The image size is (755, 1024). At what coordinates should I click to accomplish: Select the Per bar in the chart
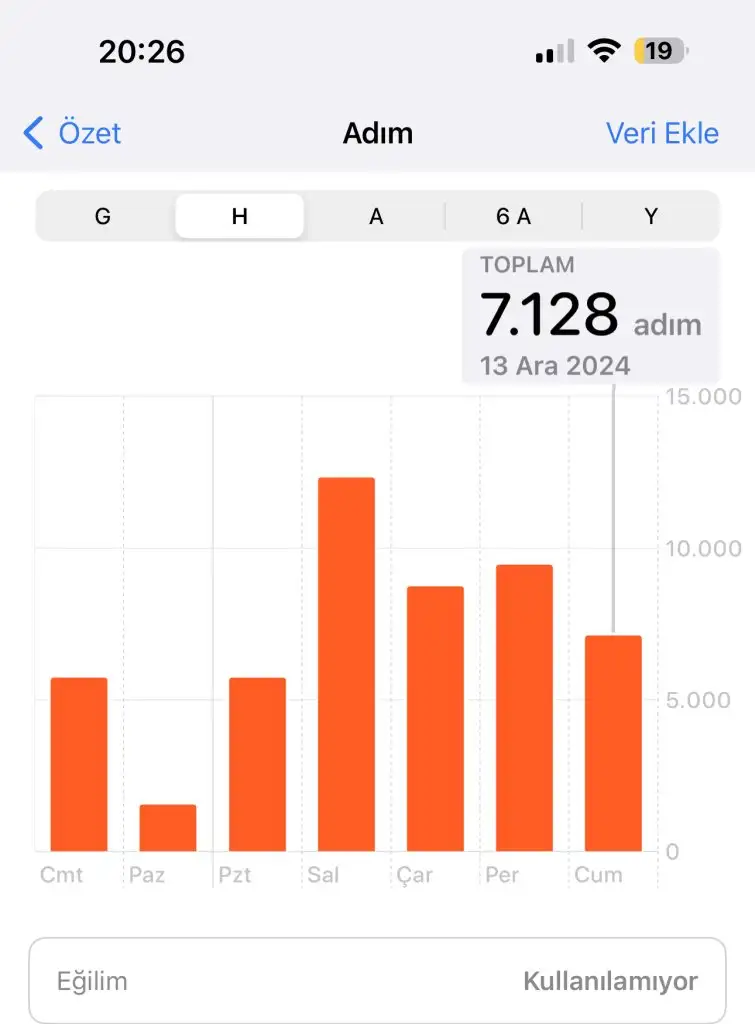[524, 708]
